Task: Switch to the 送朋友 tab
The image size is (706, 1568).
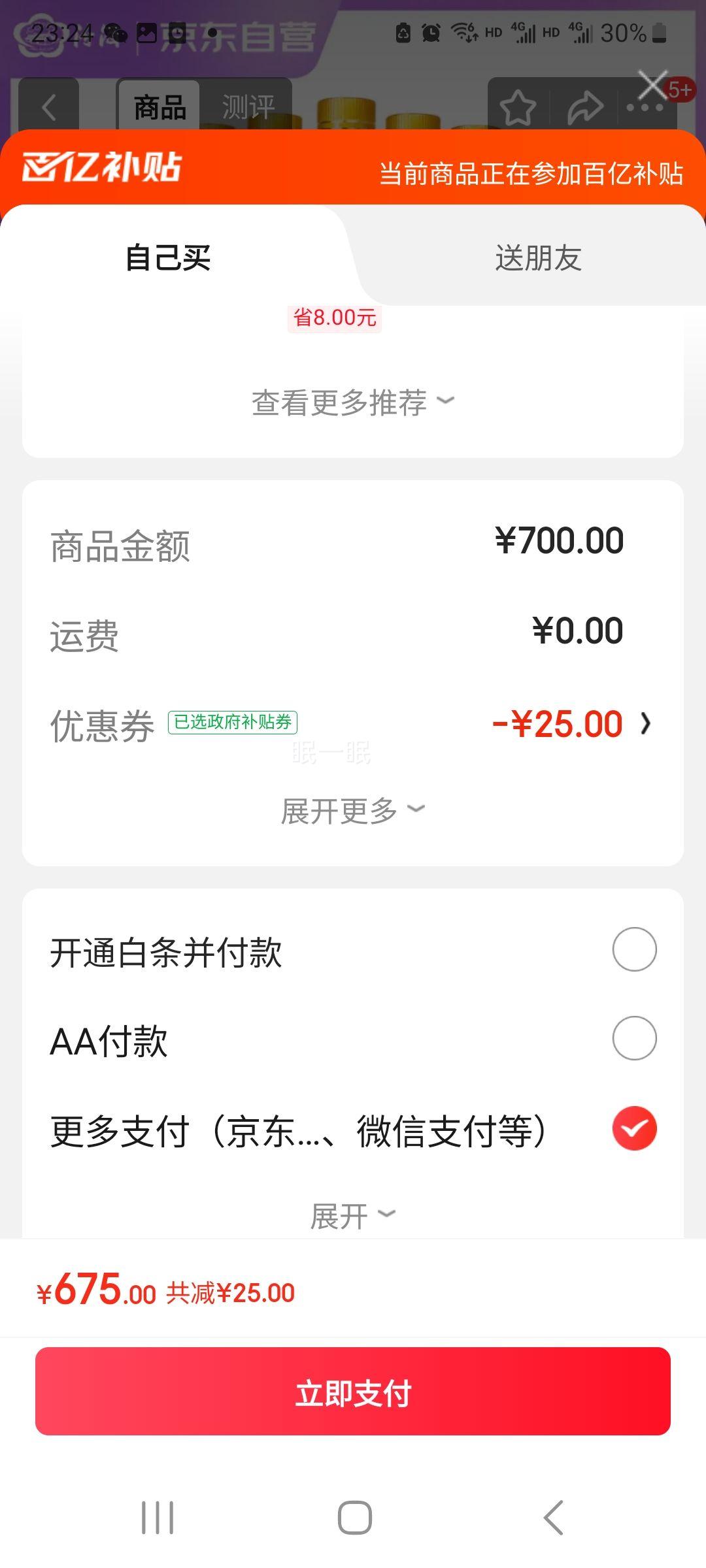Action: pos(538,257)
